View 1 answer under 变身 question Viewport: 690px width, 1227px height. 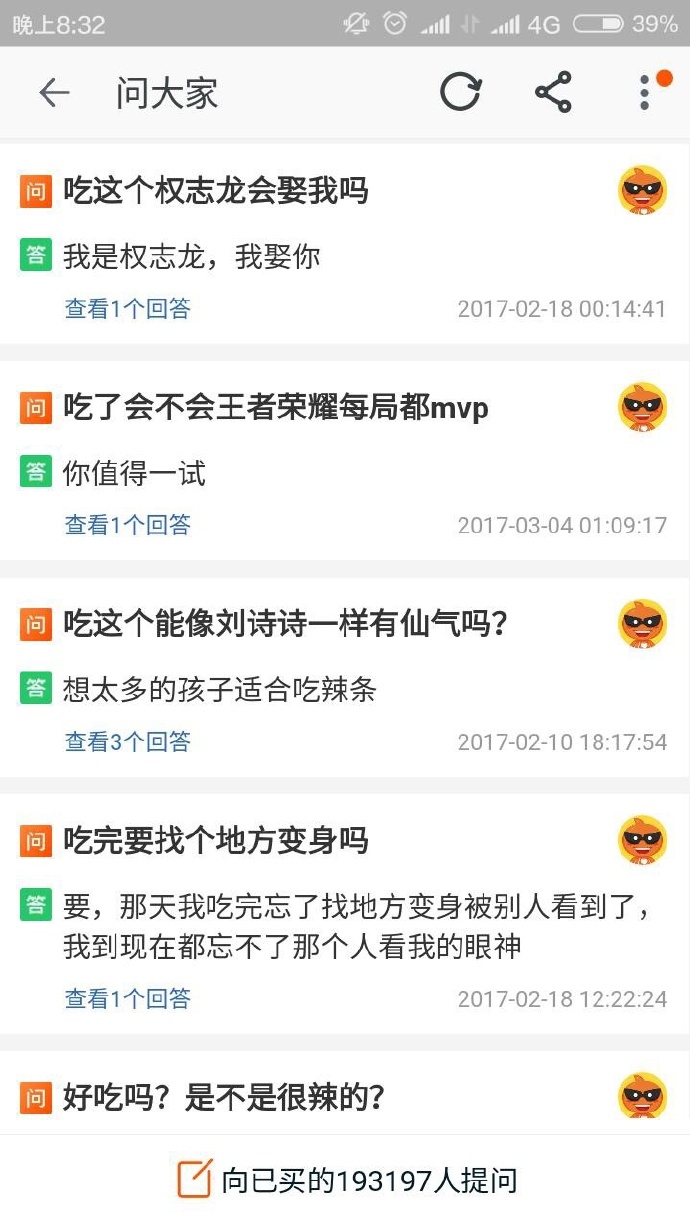click(x=127, y=999)
